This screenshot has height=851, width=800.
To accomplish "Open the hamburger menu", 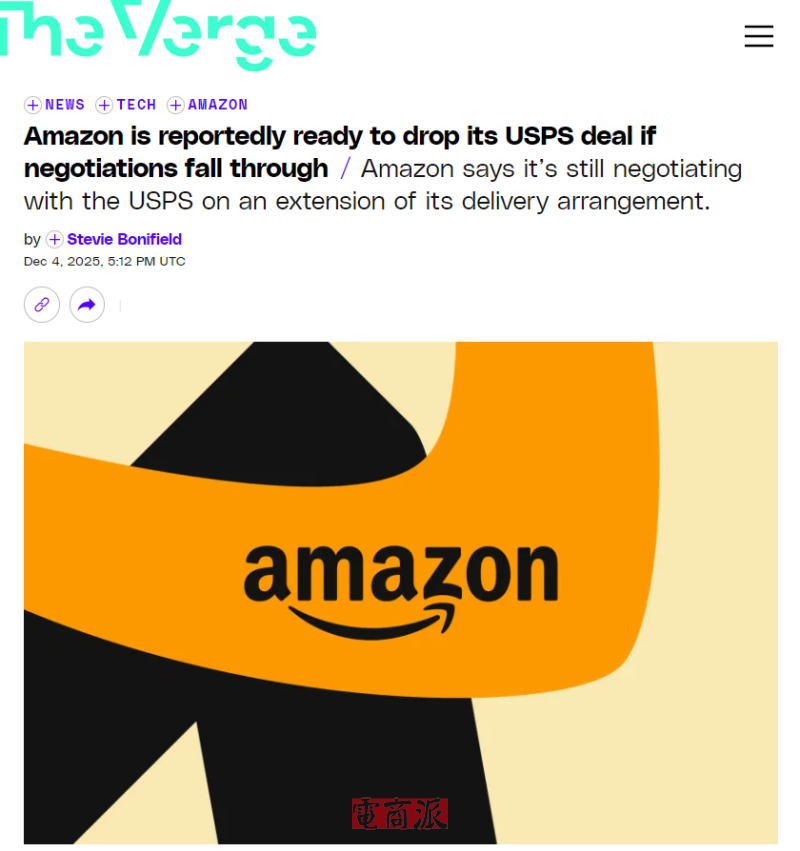I will coord(759,37).
